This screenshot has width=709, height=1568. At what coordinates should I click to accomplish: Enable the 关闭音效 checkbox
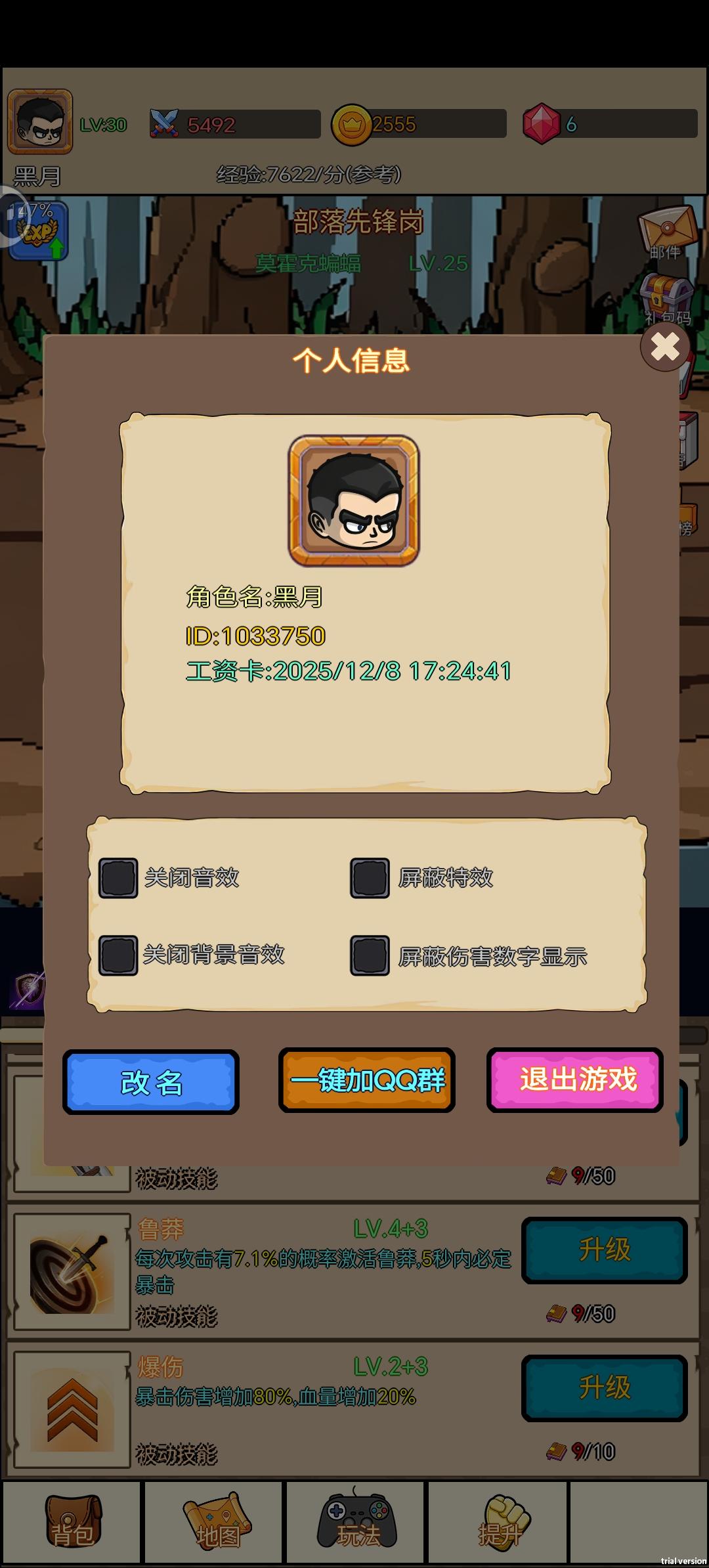[x=118, y=878]
